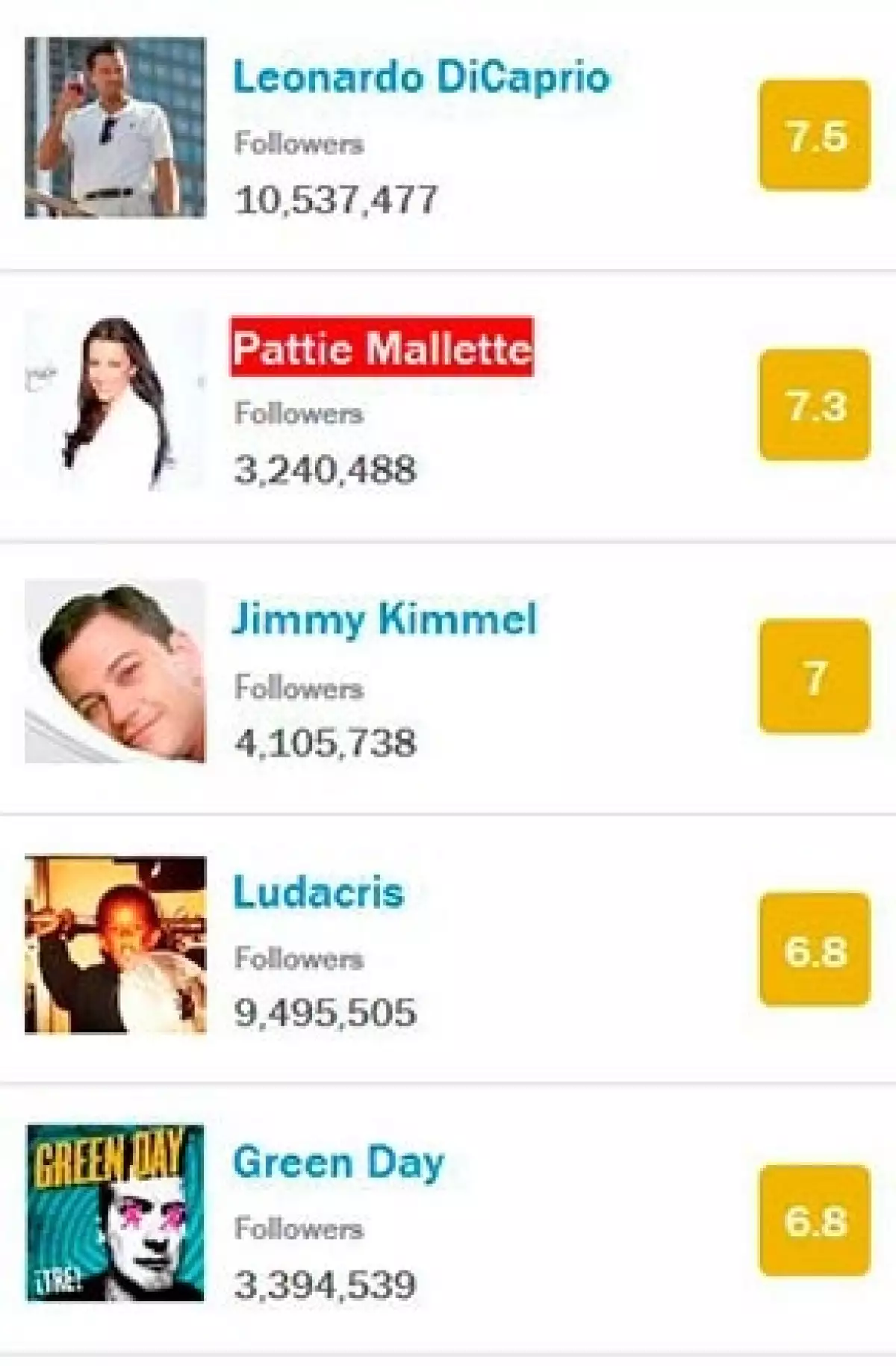Open Jimmy Kimmel's profile link
Screen dimensions: 896x1366
coord(384,620)
